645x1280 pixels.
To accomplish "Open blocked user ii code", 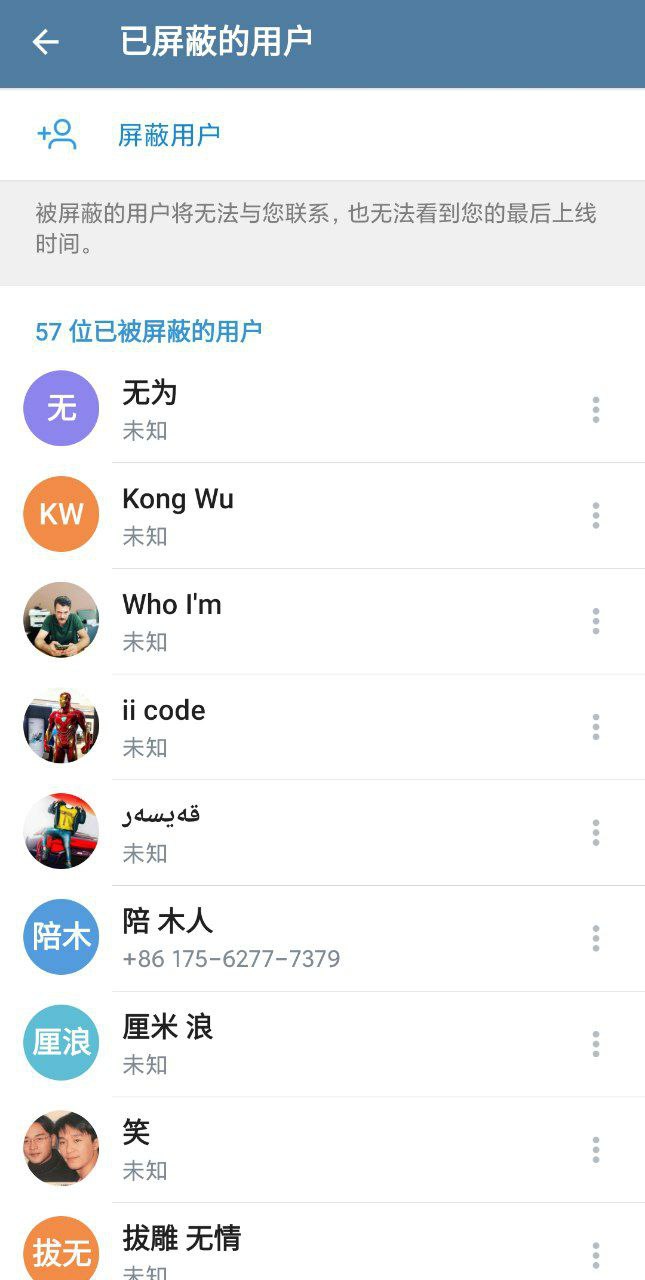I will (x=300, y=727).
